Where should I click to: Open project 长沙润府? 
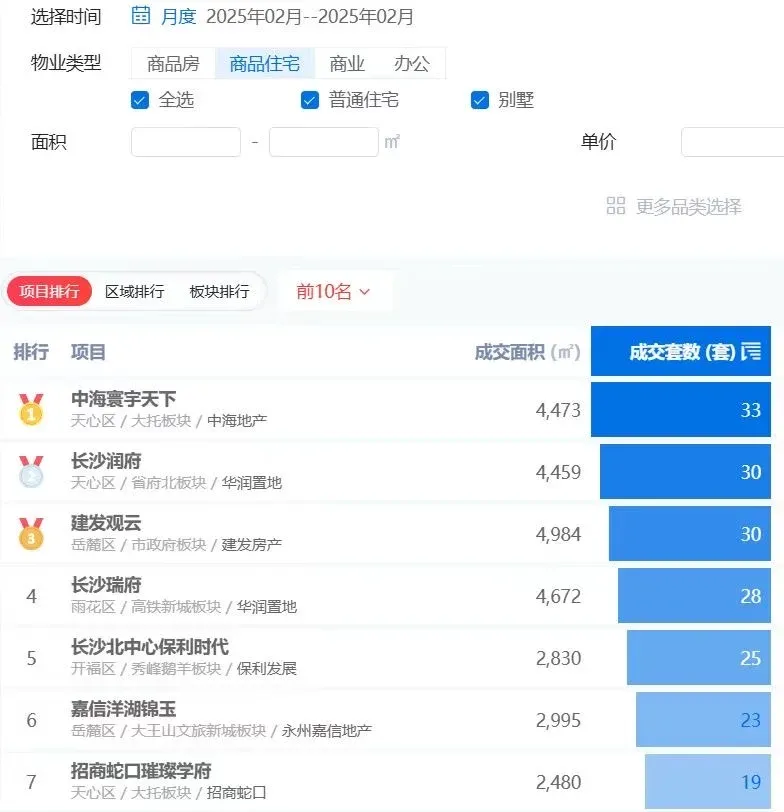pyautogui.click(x=106, y=461)
